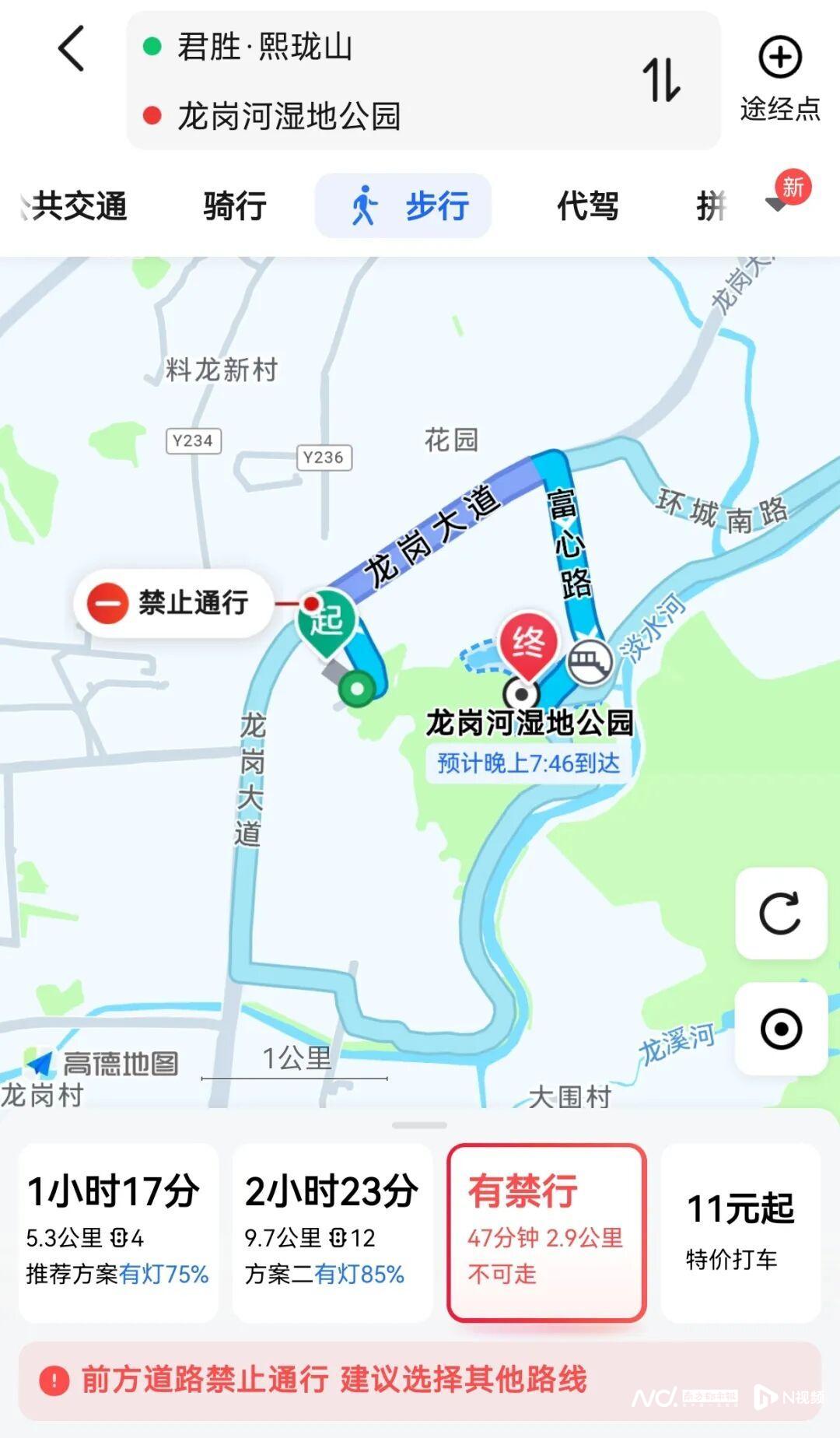Select the 有禁行 47分钟 route card

click(546, 1233)
